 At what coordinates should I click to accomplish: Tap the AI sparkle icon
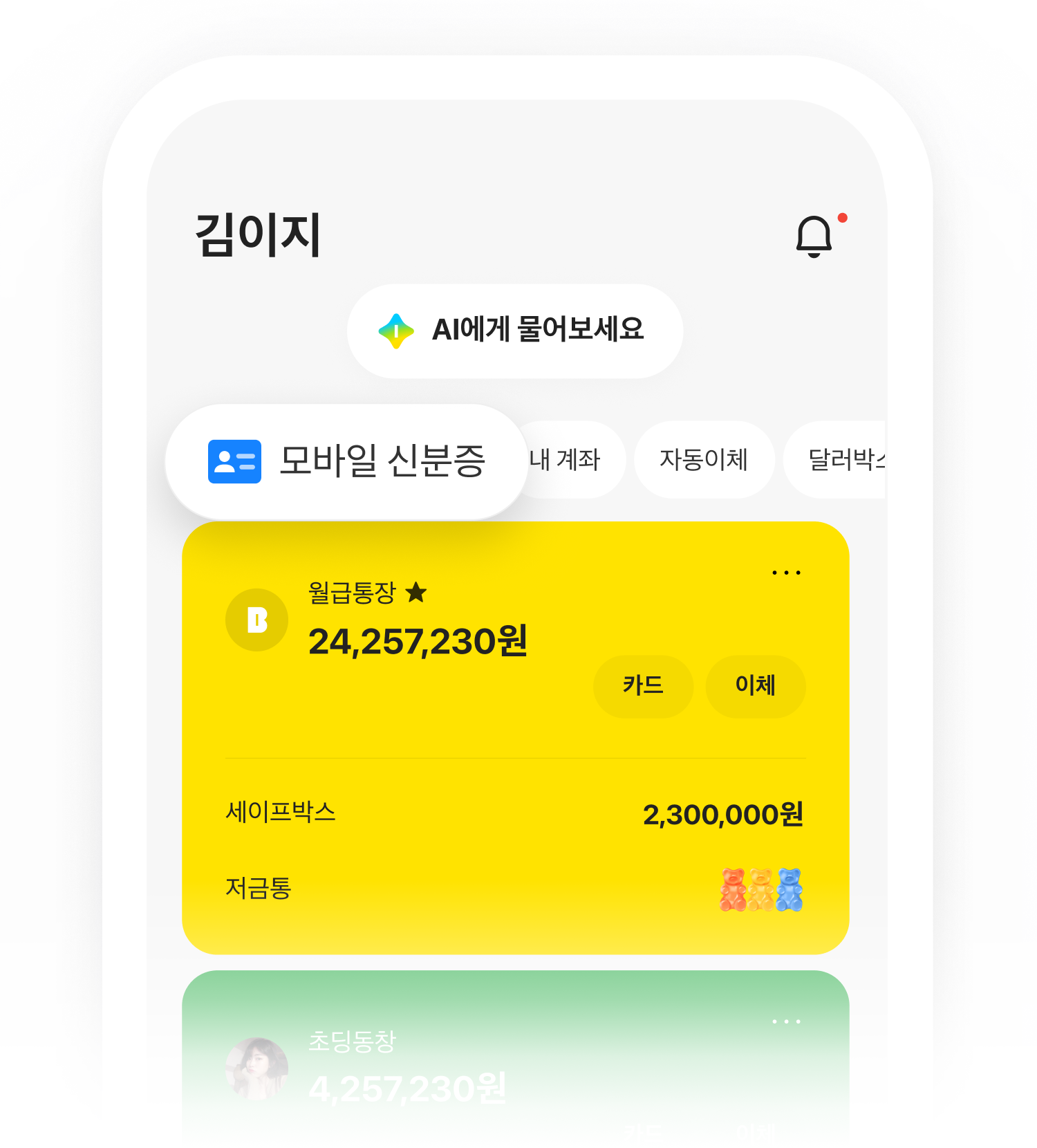(x=395, y=331)
